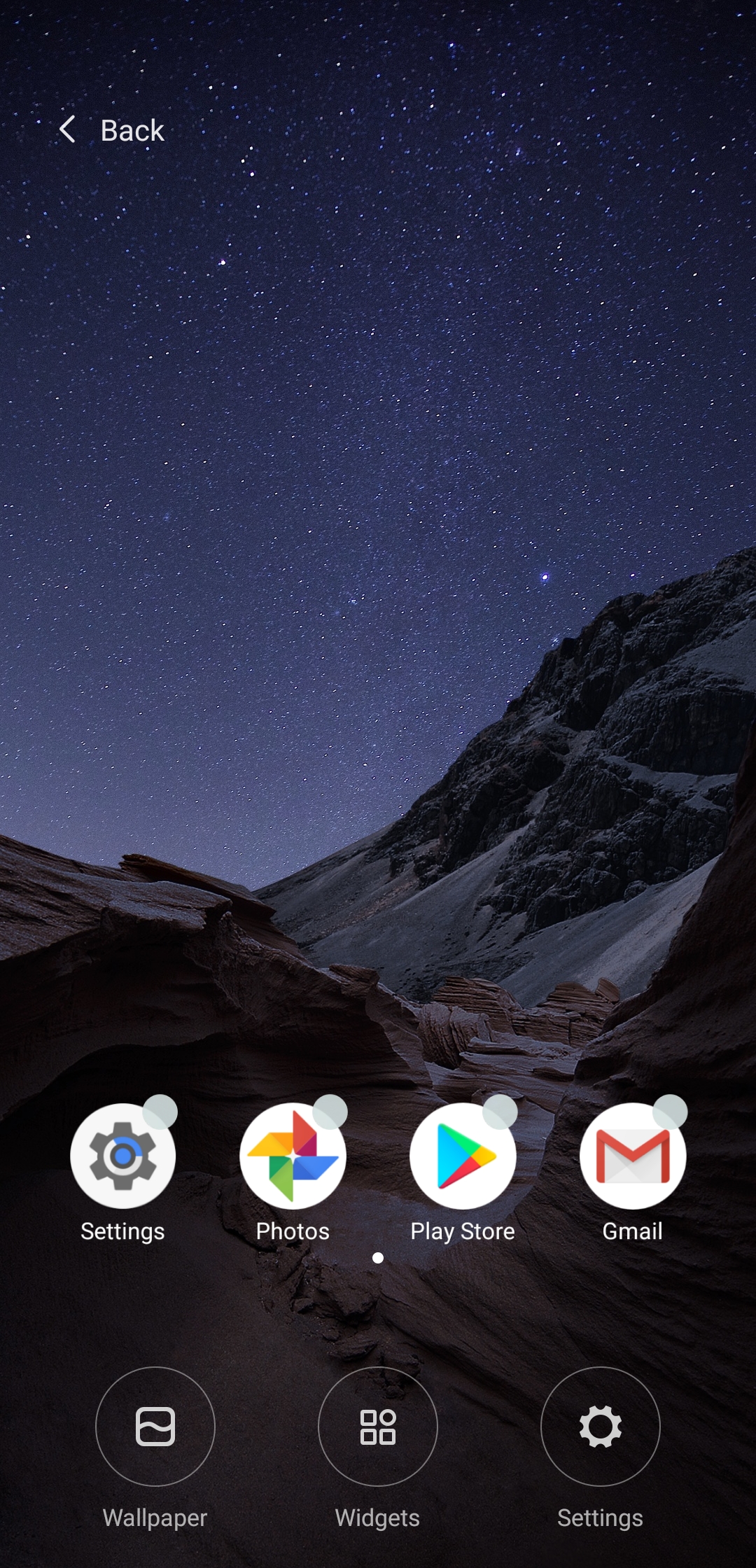
Task: Tap the home screen page indicator dot
Action: [x=378, y=1258]
